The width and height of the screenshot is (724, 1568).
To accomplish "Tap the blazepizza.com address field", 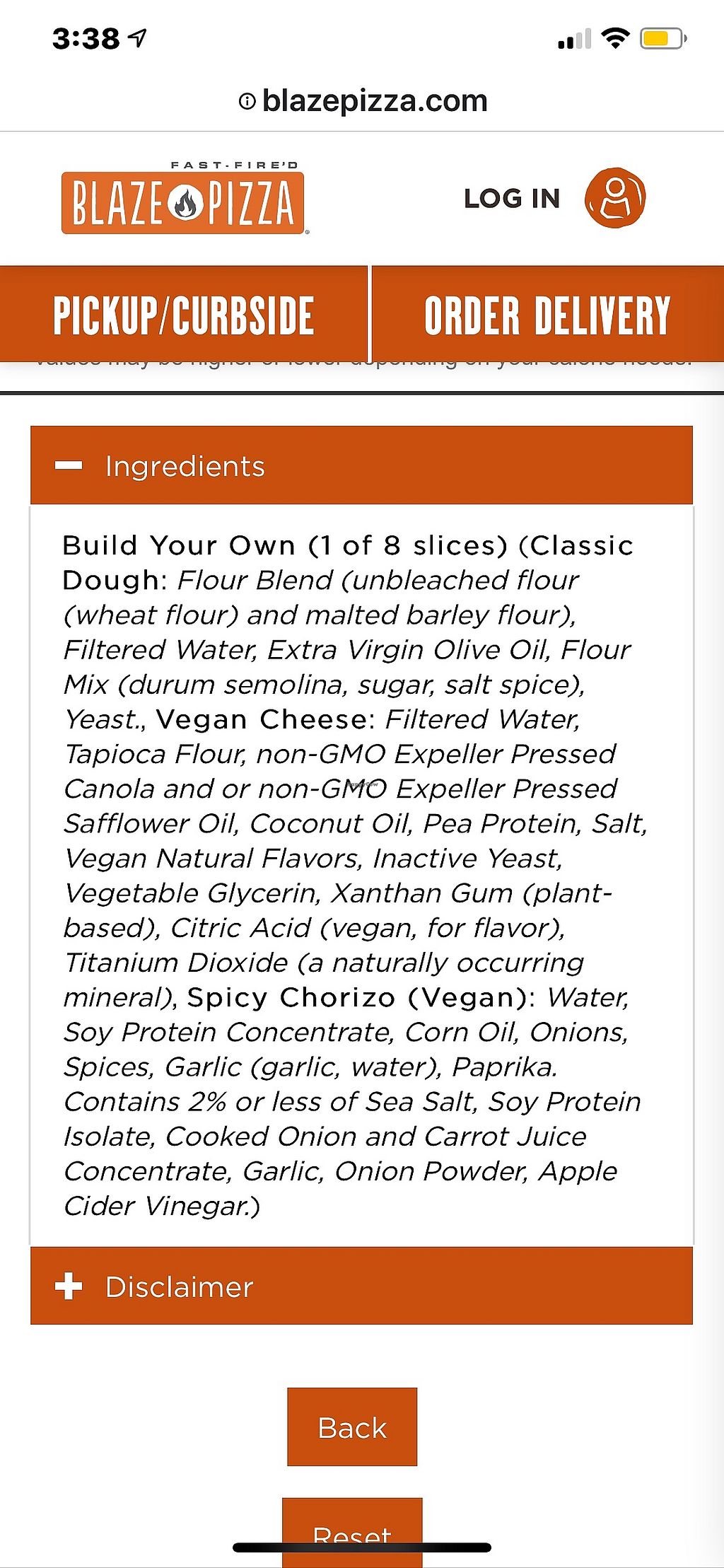I will (x=362, y=100).
